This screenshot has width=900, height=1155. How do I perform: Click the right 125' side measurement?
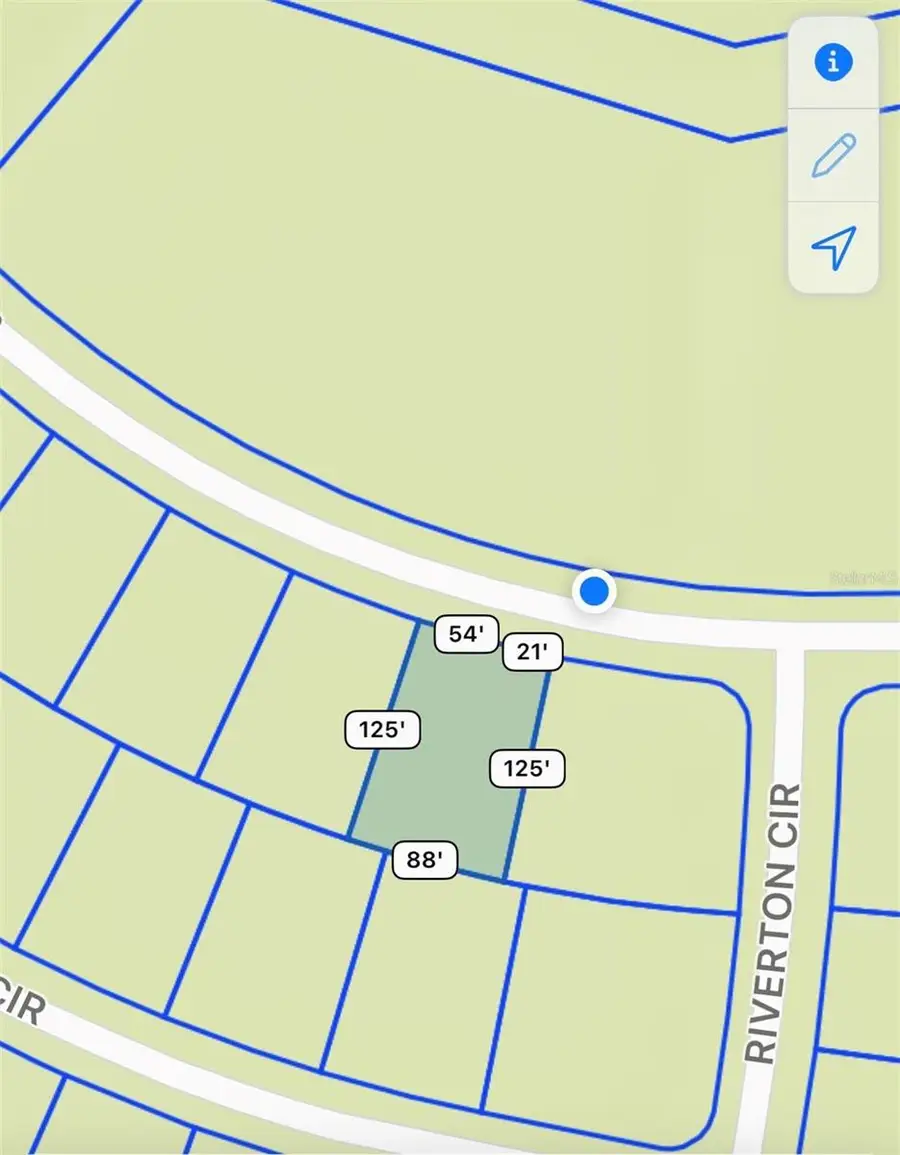(529, 769)
